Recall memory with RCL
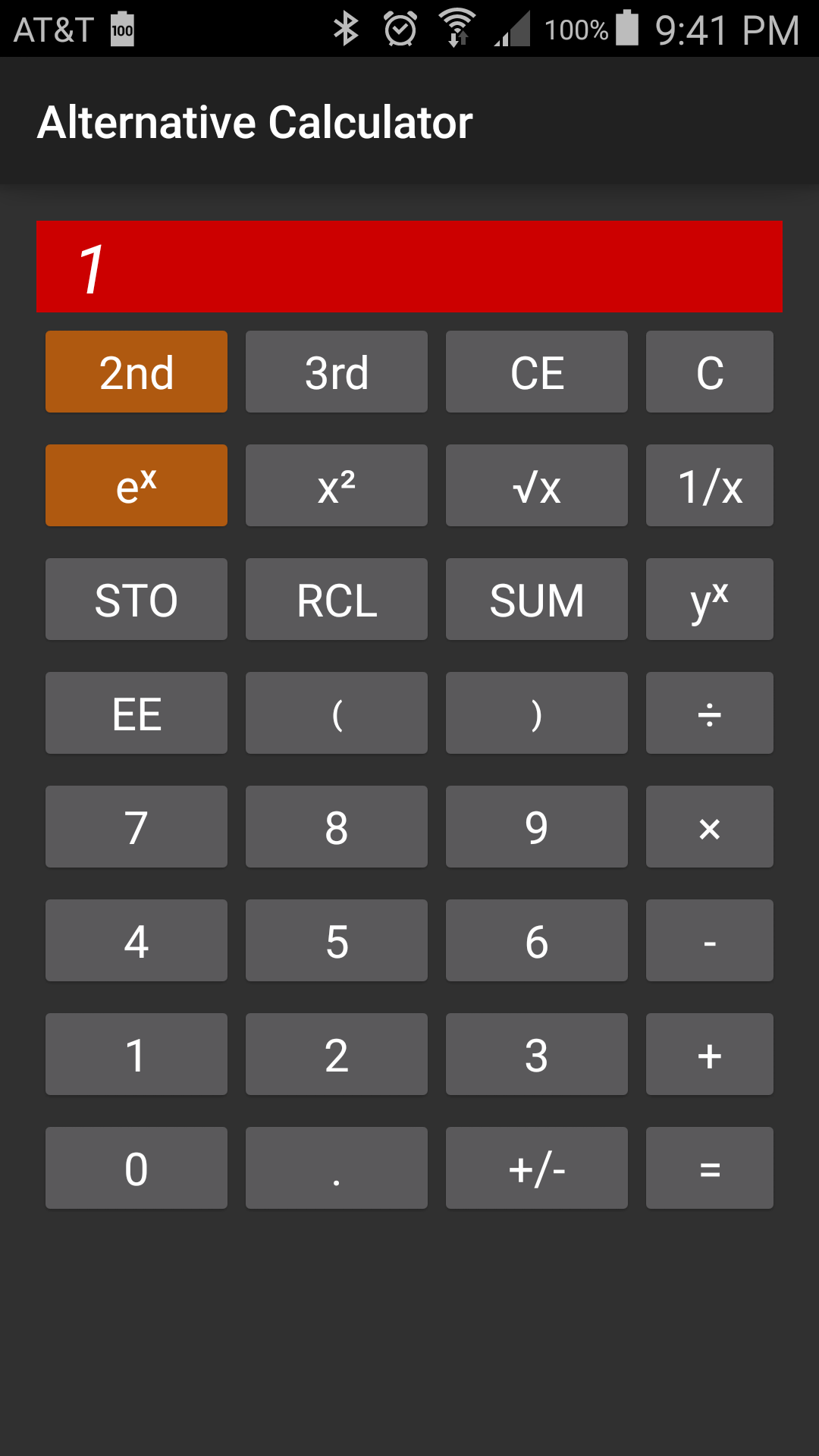Image resolution: width=819 pixels, height=1456 pixels. (337, 599)
